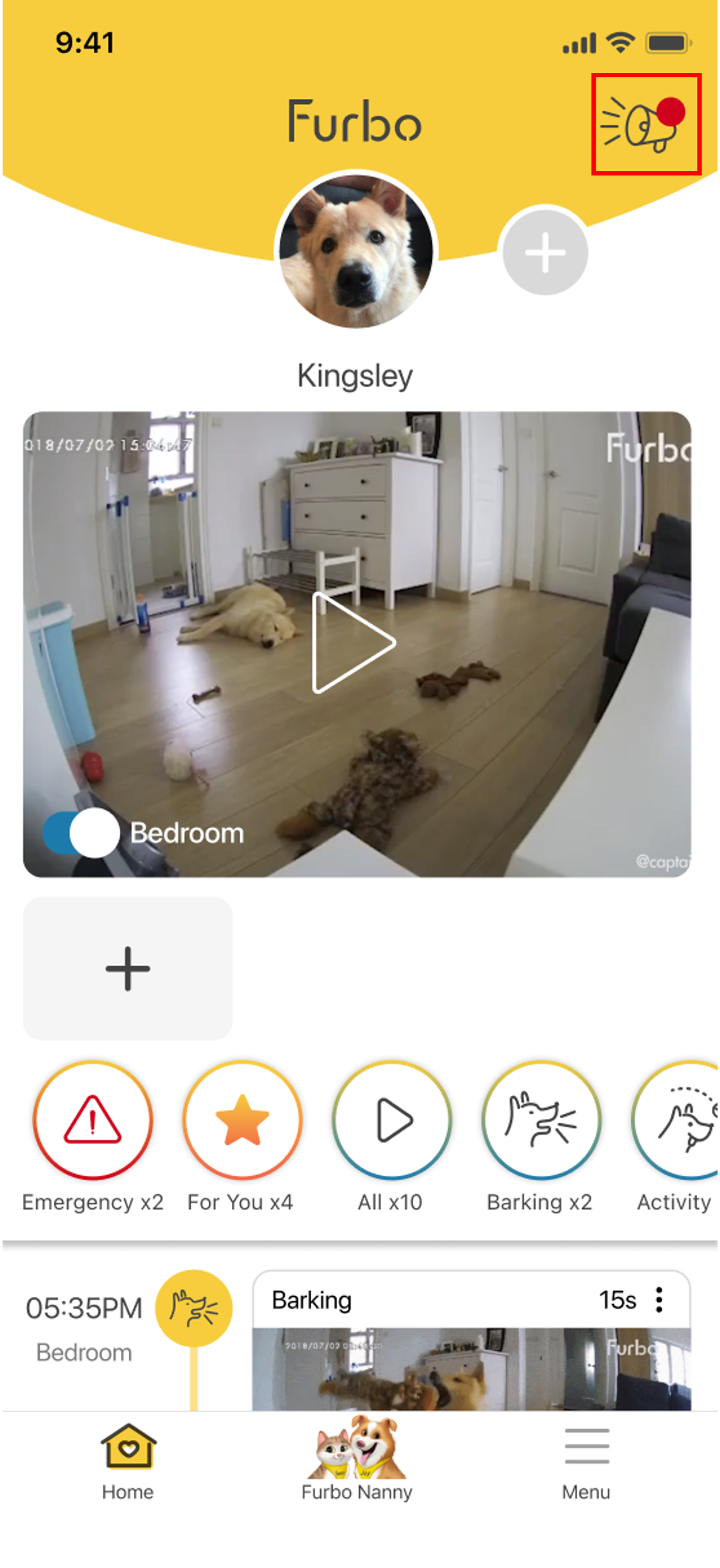The width and height of the screenshot is (720, 1568).
Task: Add a new Furbo camera tile
Action: coord(127,968)
